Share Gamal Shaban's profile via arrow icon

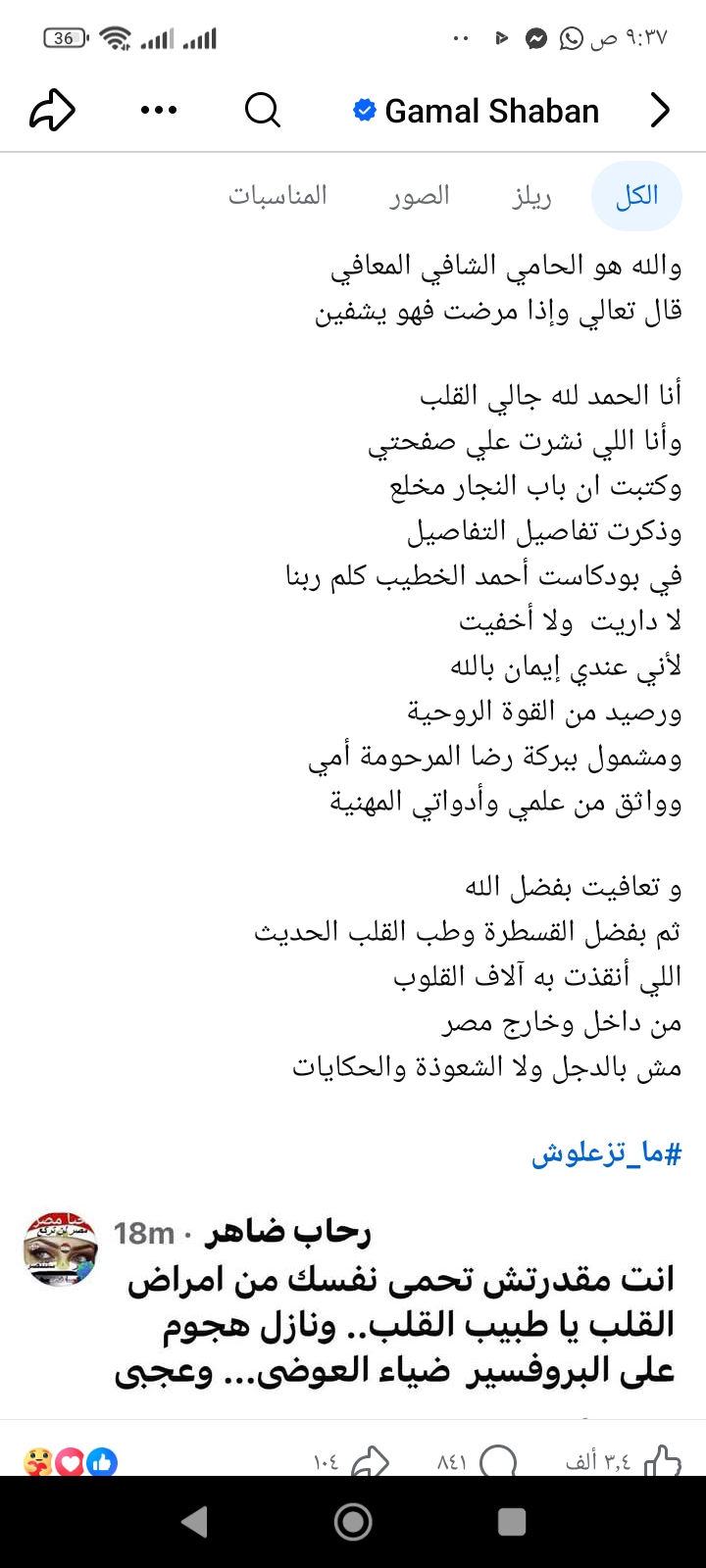52,111
